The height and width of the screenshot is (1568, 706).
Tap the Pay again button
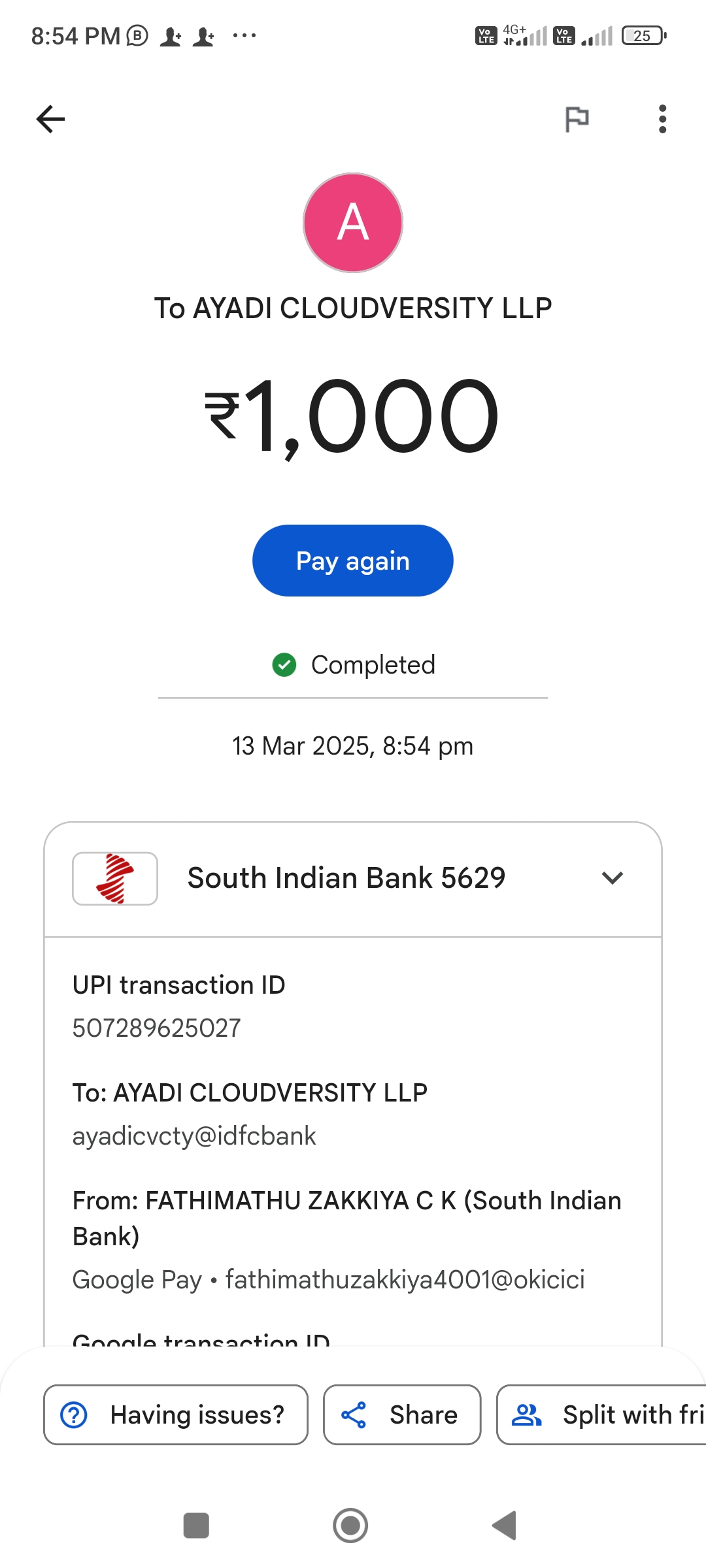point(353,561)
